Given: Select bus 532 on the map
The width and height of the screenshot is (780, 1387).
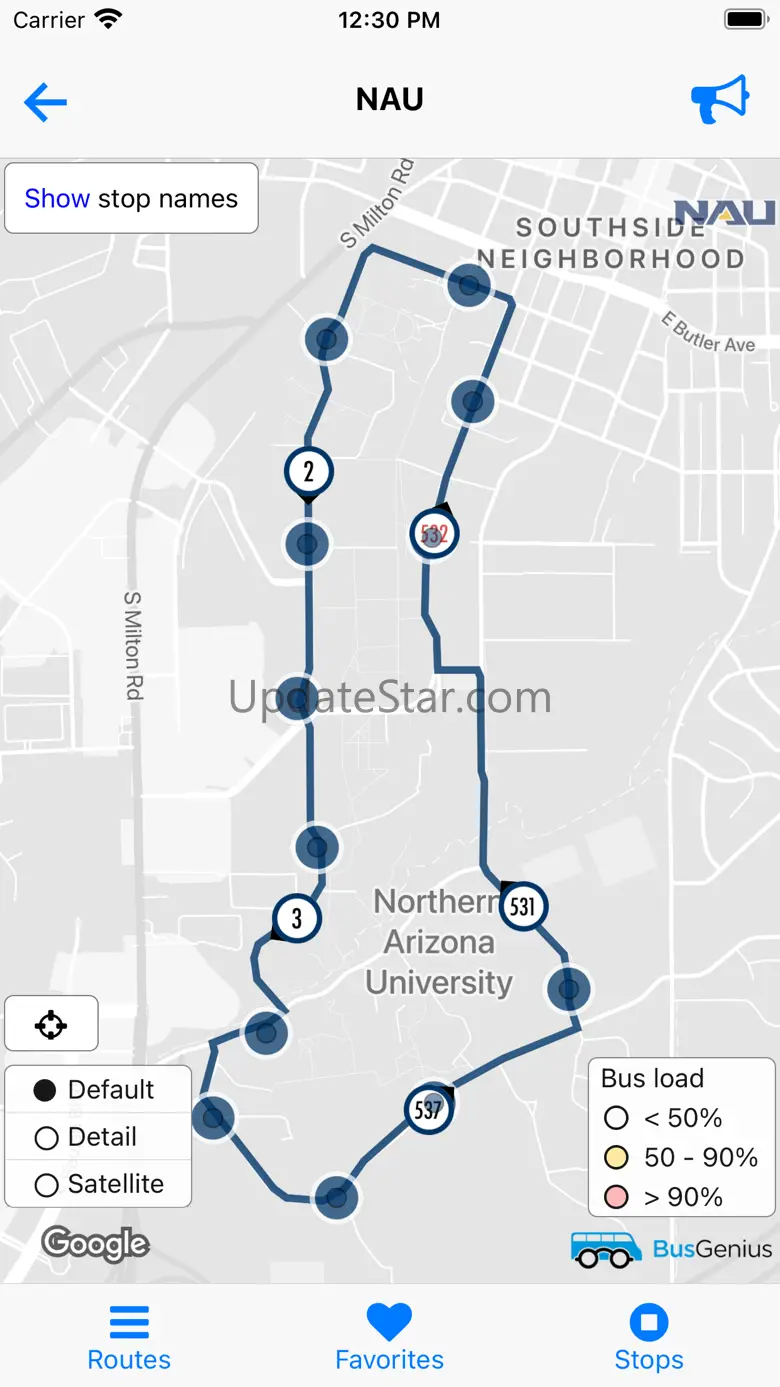Looking at the screenshot, I should (x=434, y=534).
